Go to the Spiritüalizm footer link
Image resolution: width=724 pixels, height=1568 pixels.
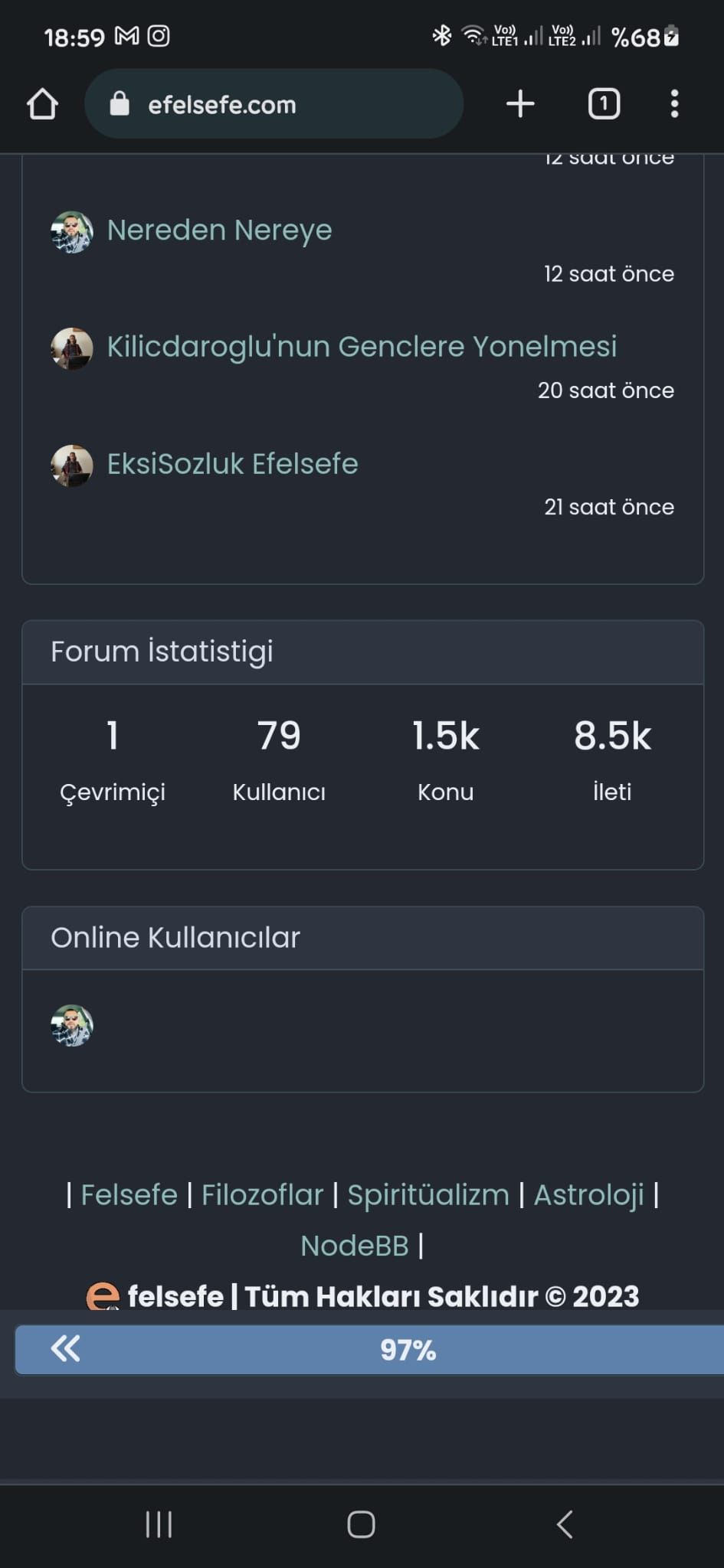click(428, 1194)
